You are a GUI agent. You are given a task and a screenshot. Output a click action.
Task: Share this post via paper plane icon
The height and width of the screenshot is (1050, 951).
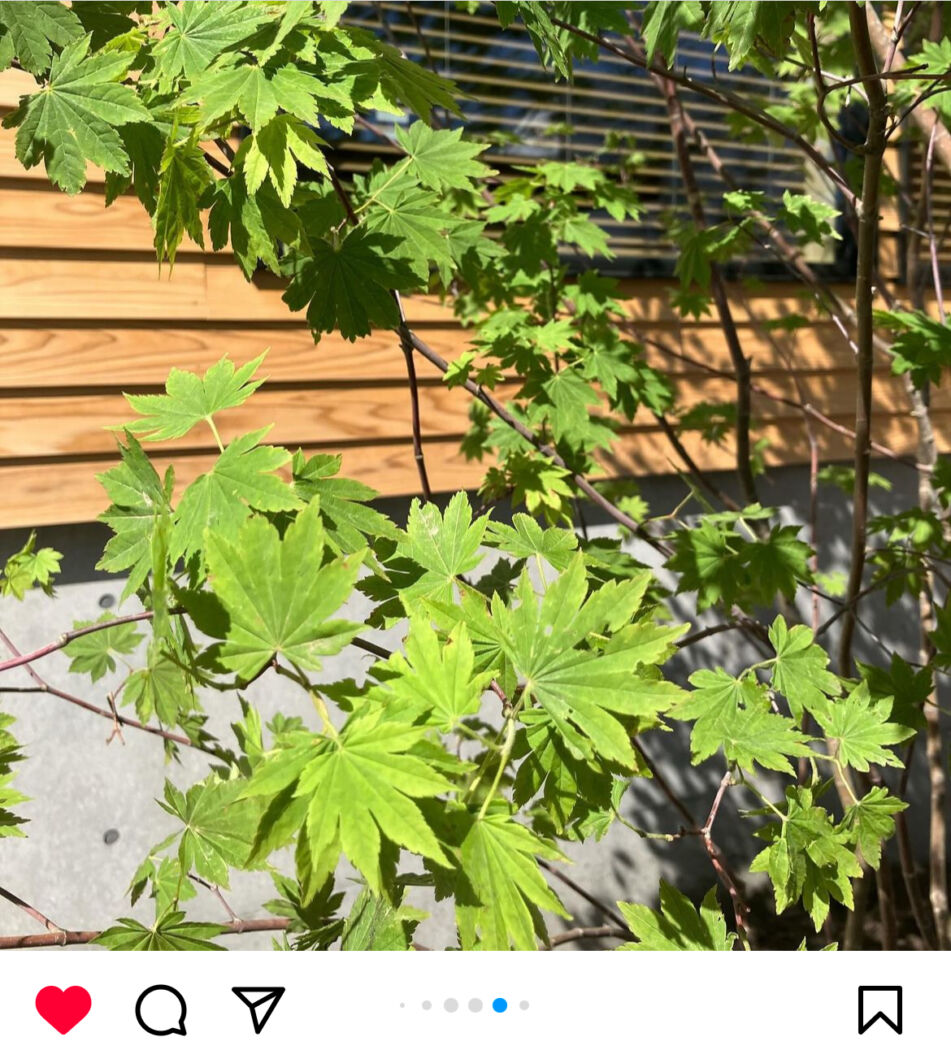point(258,1008)
